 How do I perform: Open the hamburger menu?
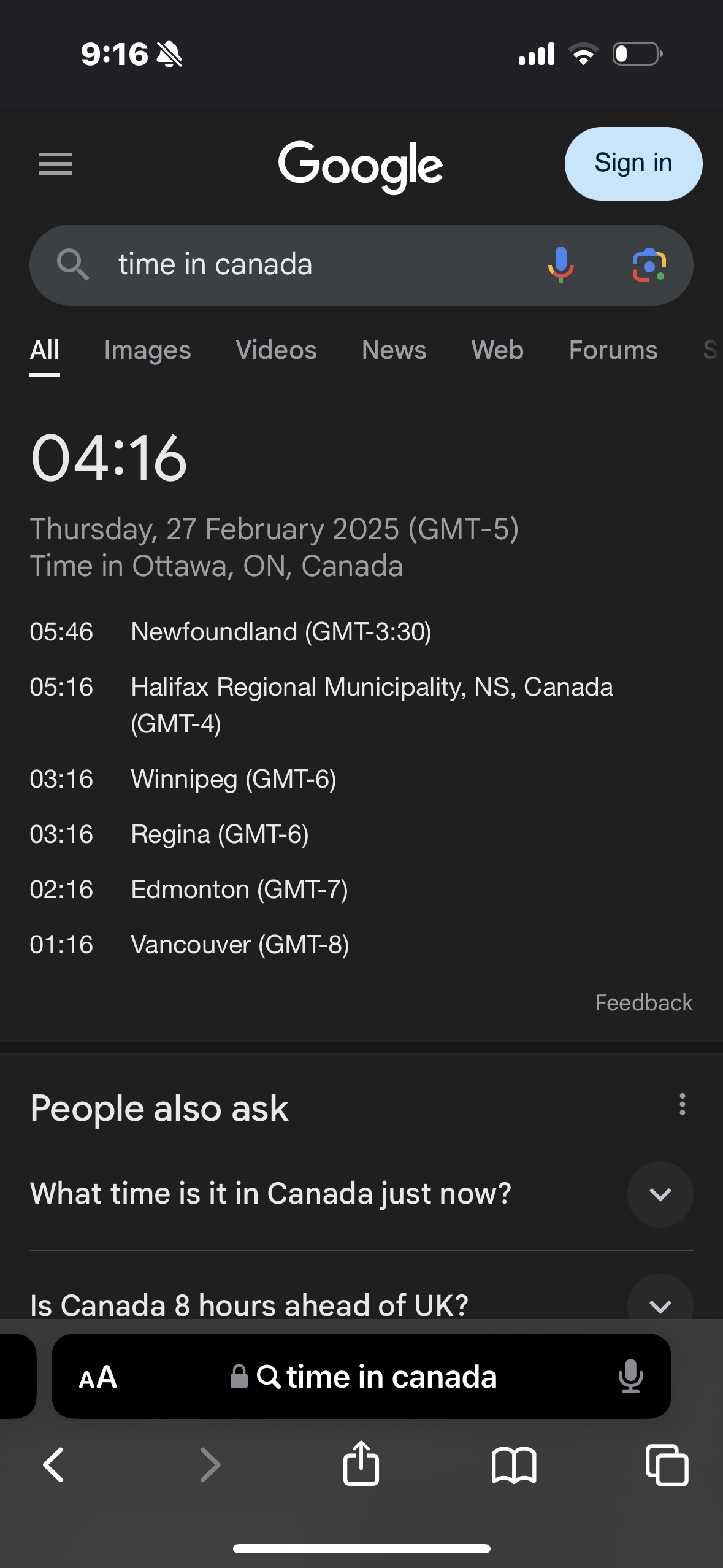pyautogui.click(x=55, y=164)
